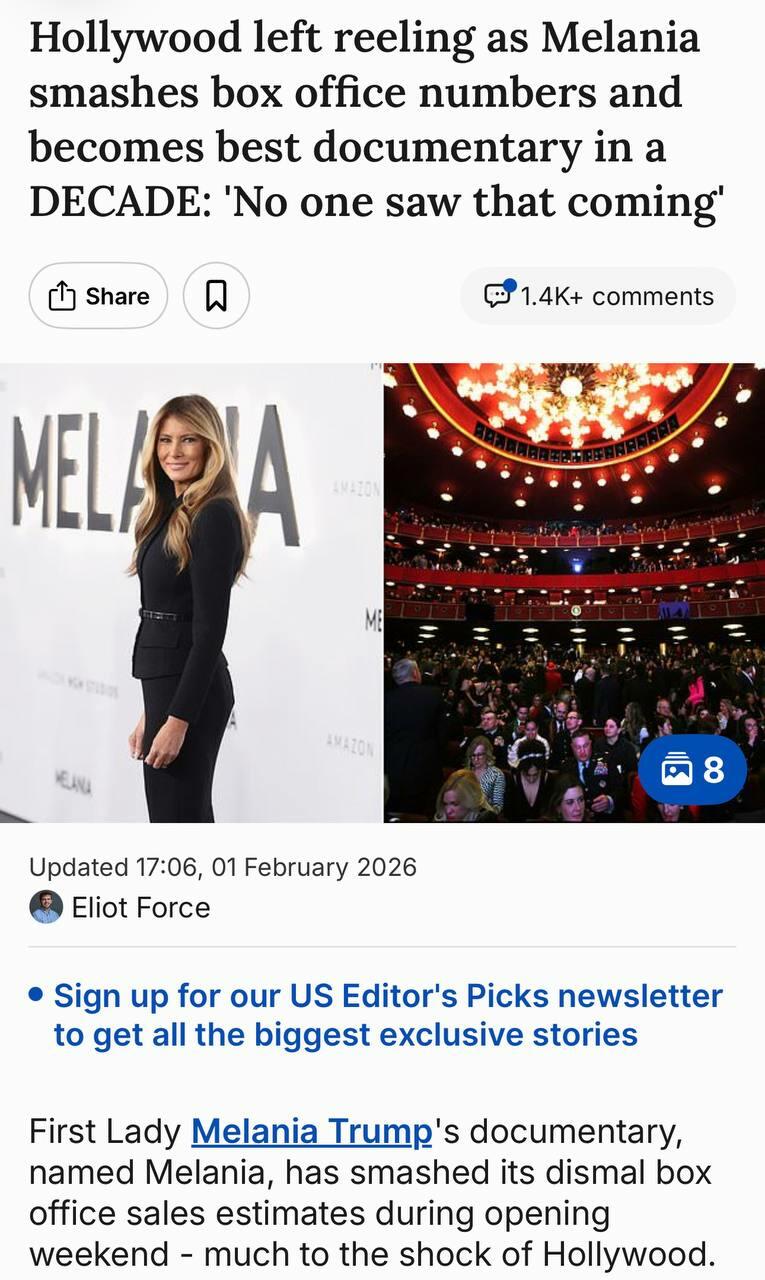This screenshot has height=1280, width=765.
Task: Open the Melania Trump link
Action: click(311, 1131)
